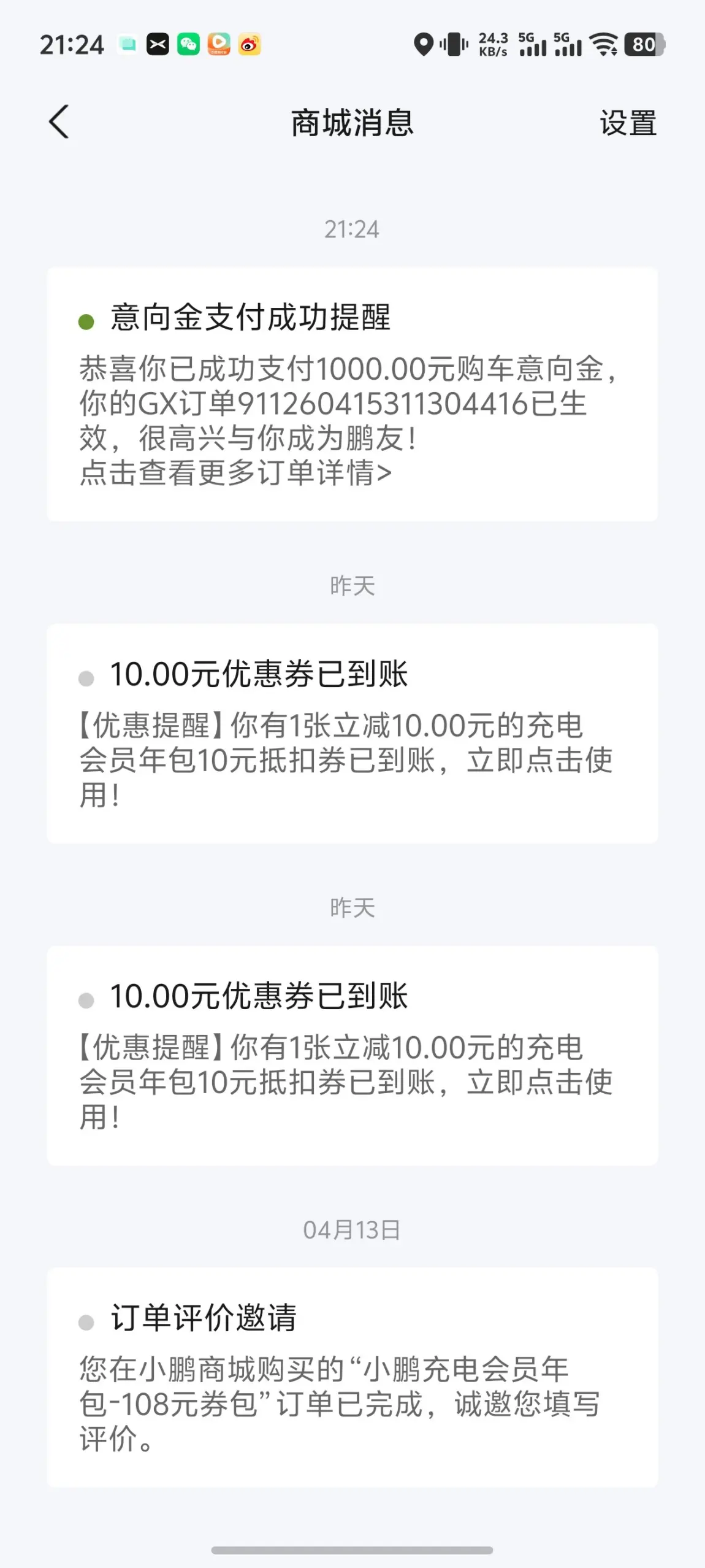
Task: Open 设置 for mall messages
Action: click(x=628, y=123)
